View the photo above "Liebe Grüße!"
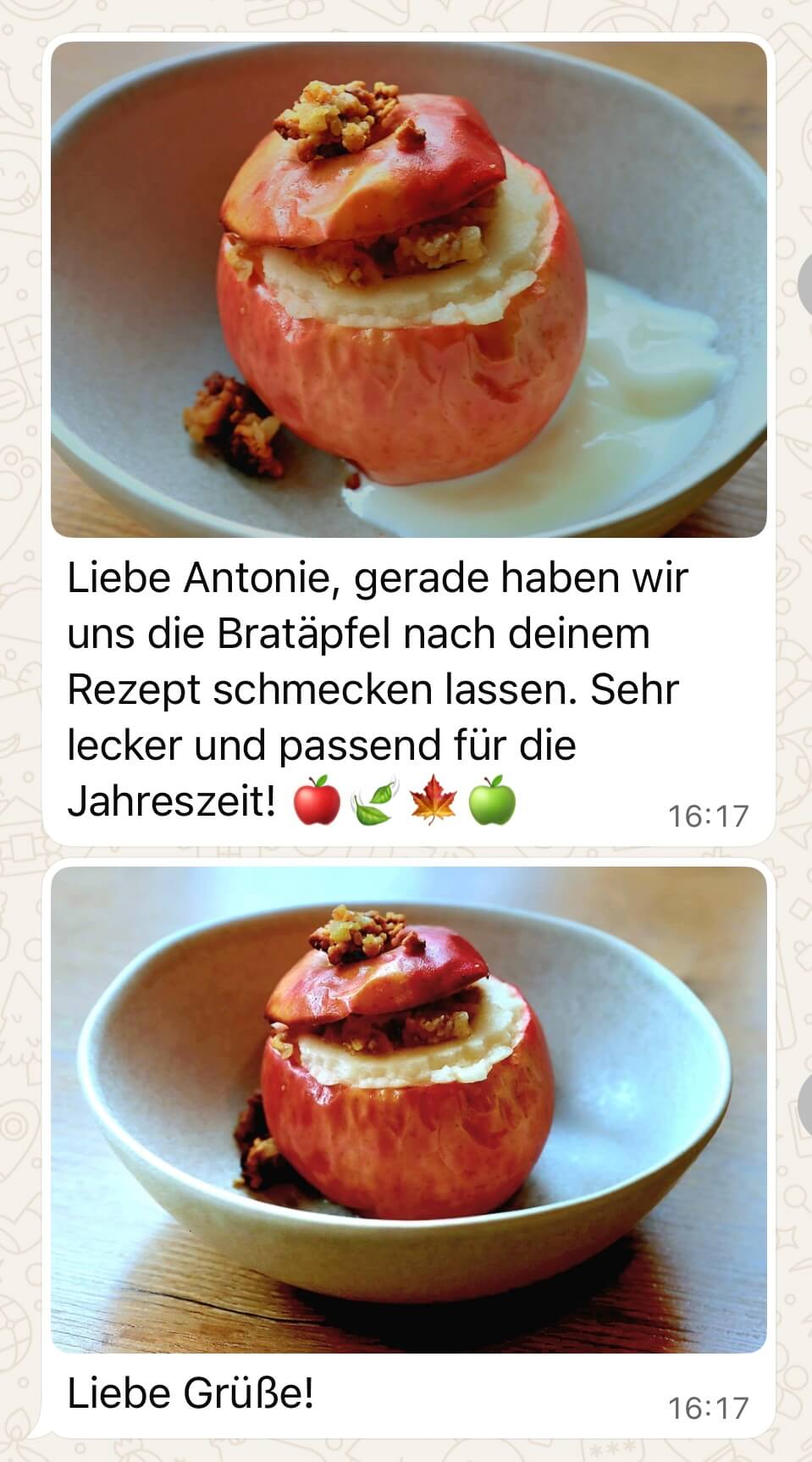 point(408,1110)
